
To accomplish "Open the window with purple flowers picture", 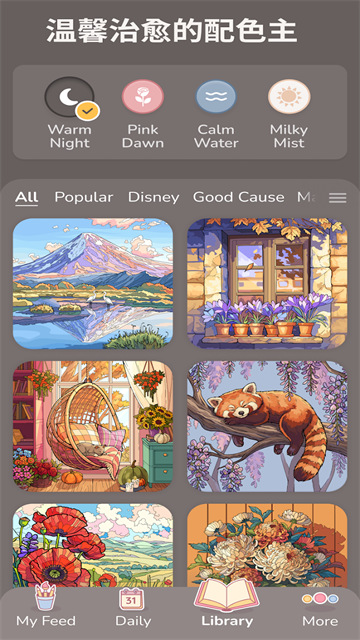I will click(267, 283).
